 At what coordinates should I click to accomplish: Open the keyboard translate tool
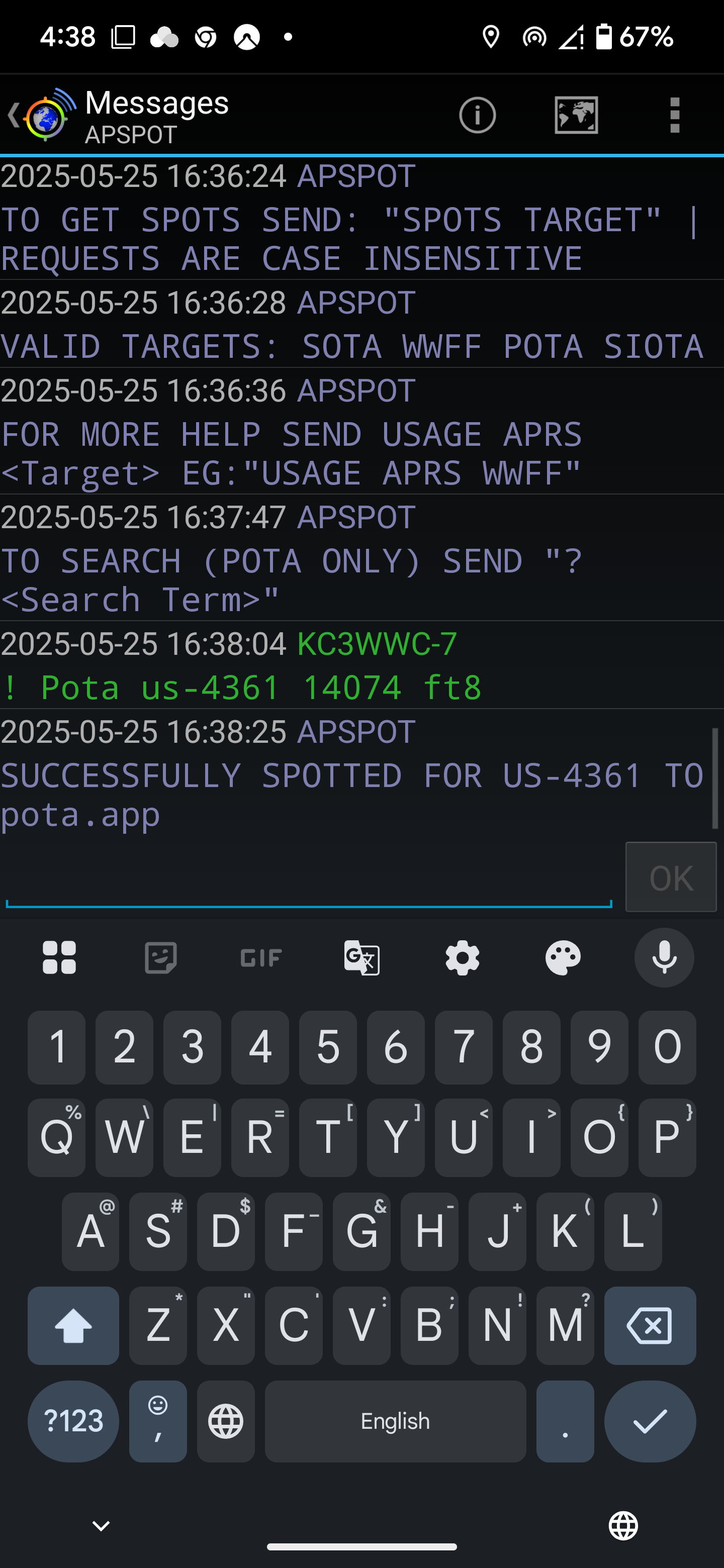[361, 958]
